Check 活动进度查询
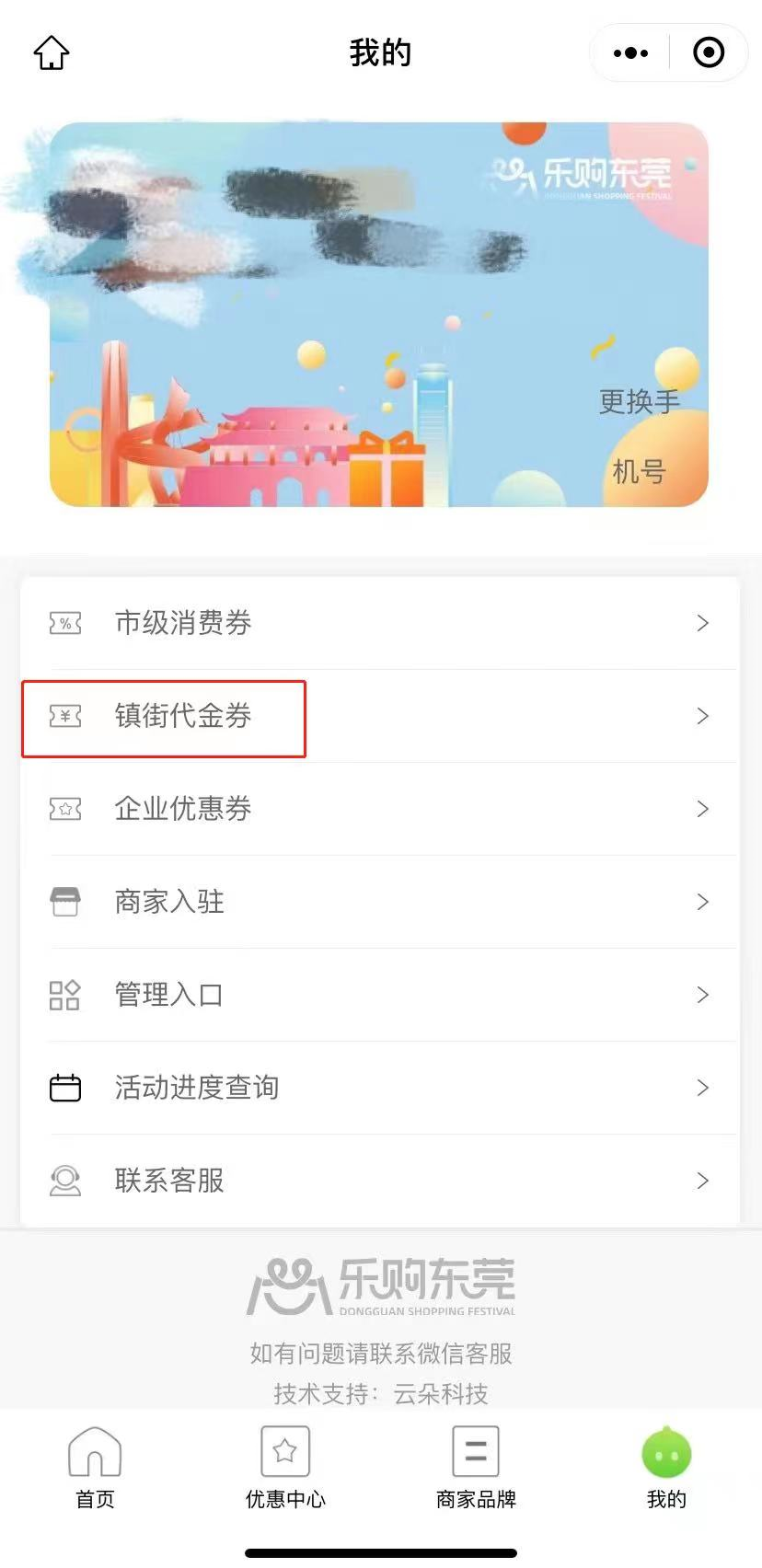The width and height of the screenshot is (762, 1568). [379, 1088]
